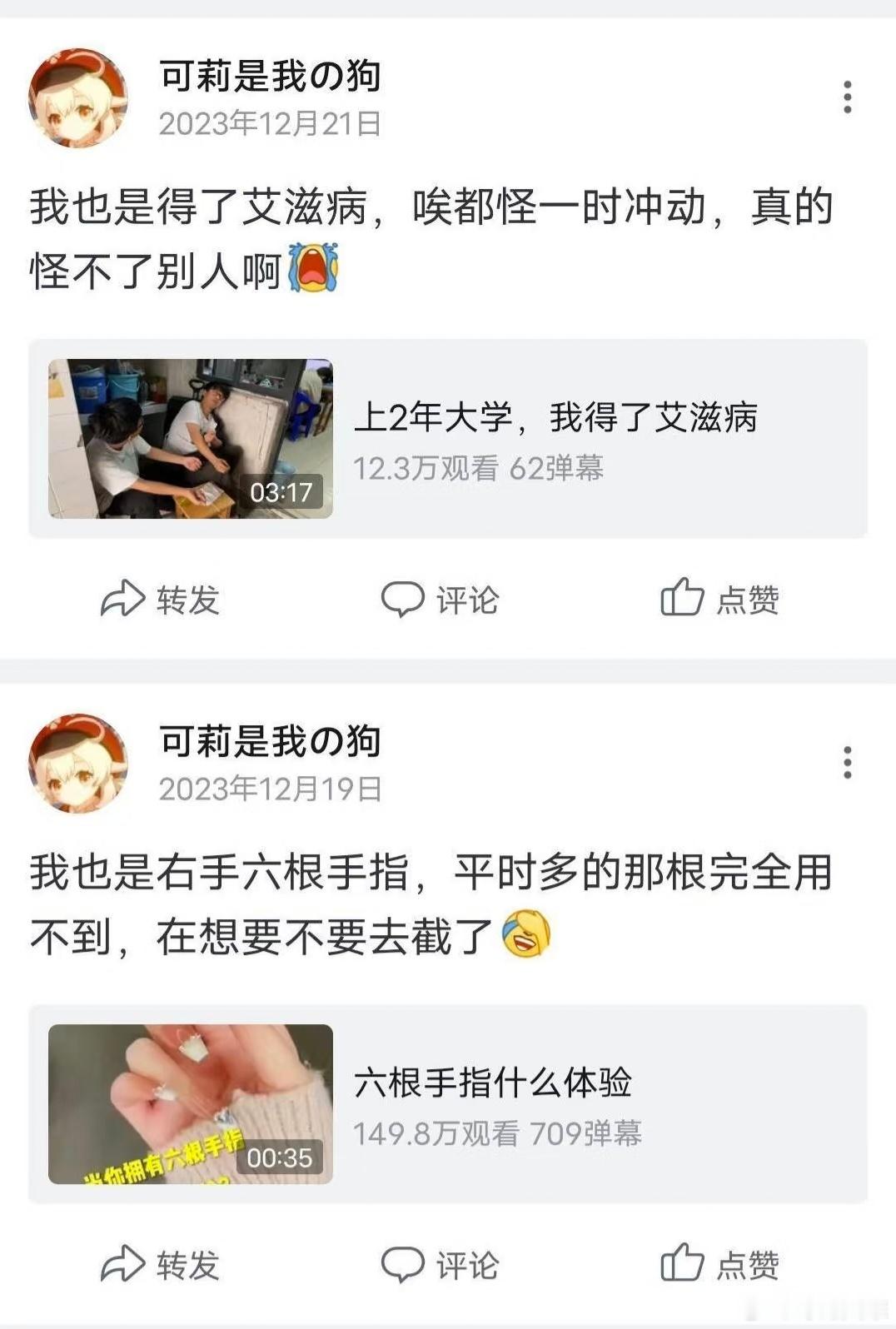Tap 转发 under the December 21 post

[160, 600]
